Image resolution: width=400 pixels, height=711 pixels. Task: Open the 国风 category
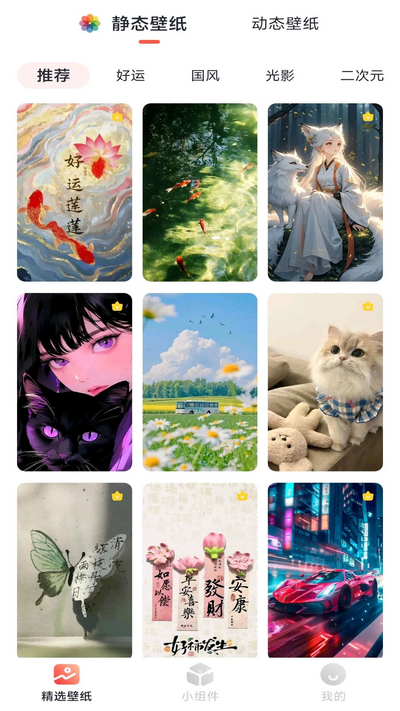pos(205,75)
